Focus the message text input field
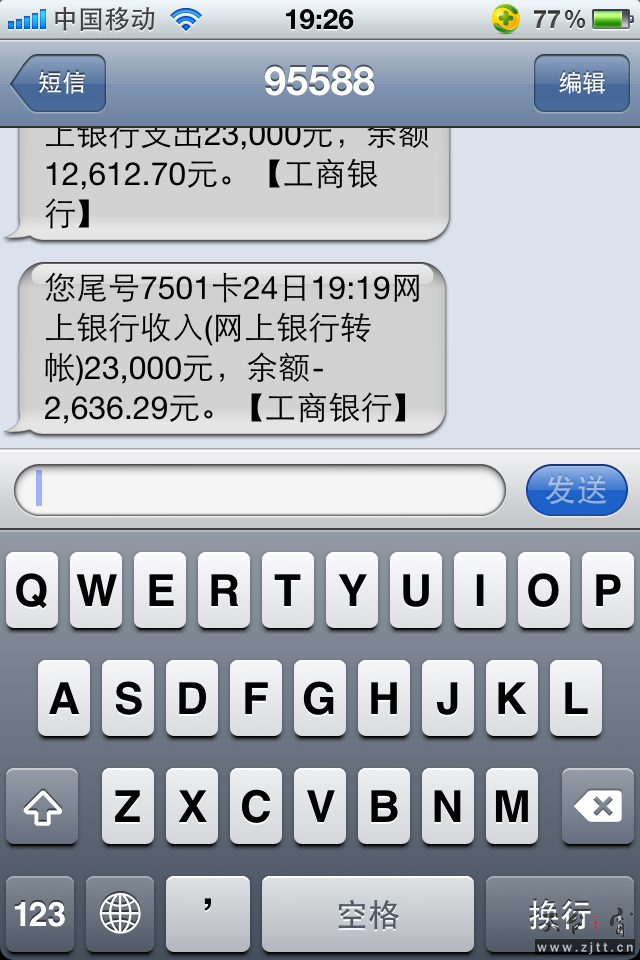This screenshot has width=640, height=960. pyautogui.click(x=260, y=490)
